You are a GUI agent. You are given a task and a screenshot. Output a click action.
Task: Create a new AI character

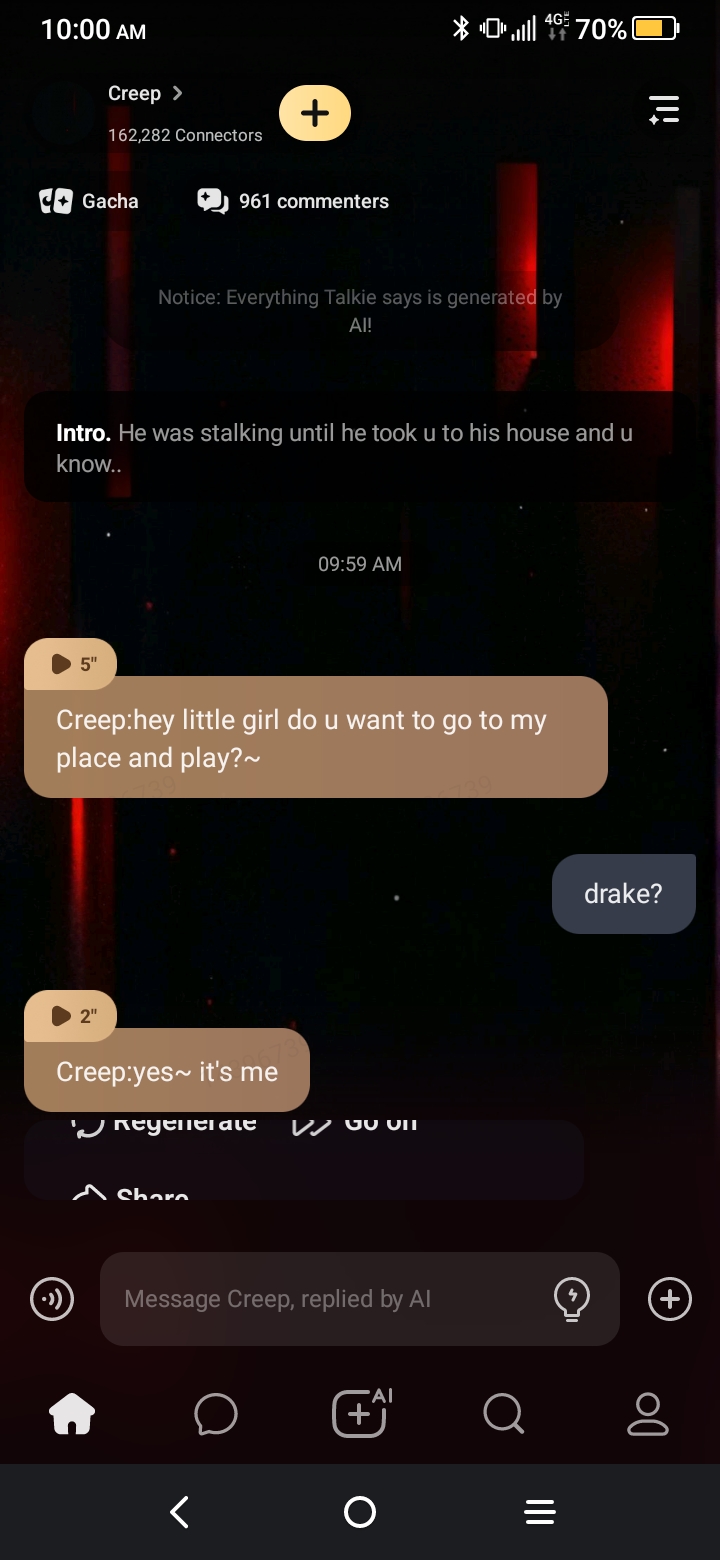(x=360, y=1414)
